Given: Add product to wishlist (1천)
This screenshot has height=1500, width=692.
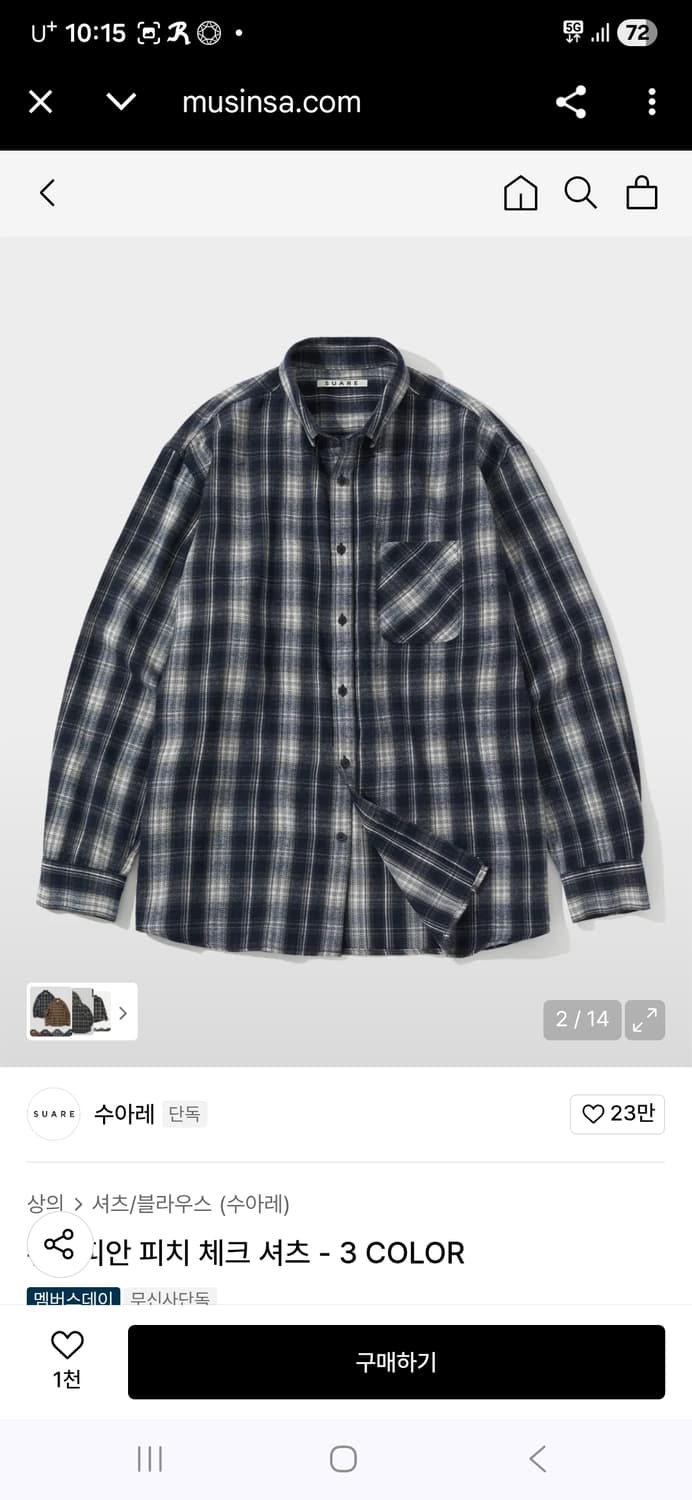Looking at the screenshot, I should (x=67, y=1360).
